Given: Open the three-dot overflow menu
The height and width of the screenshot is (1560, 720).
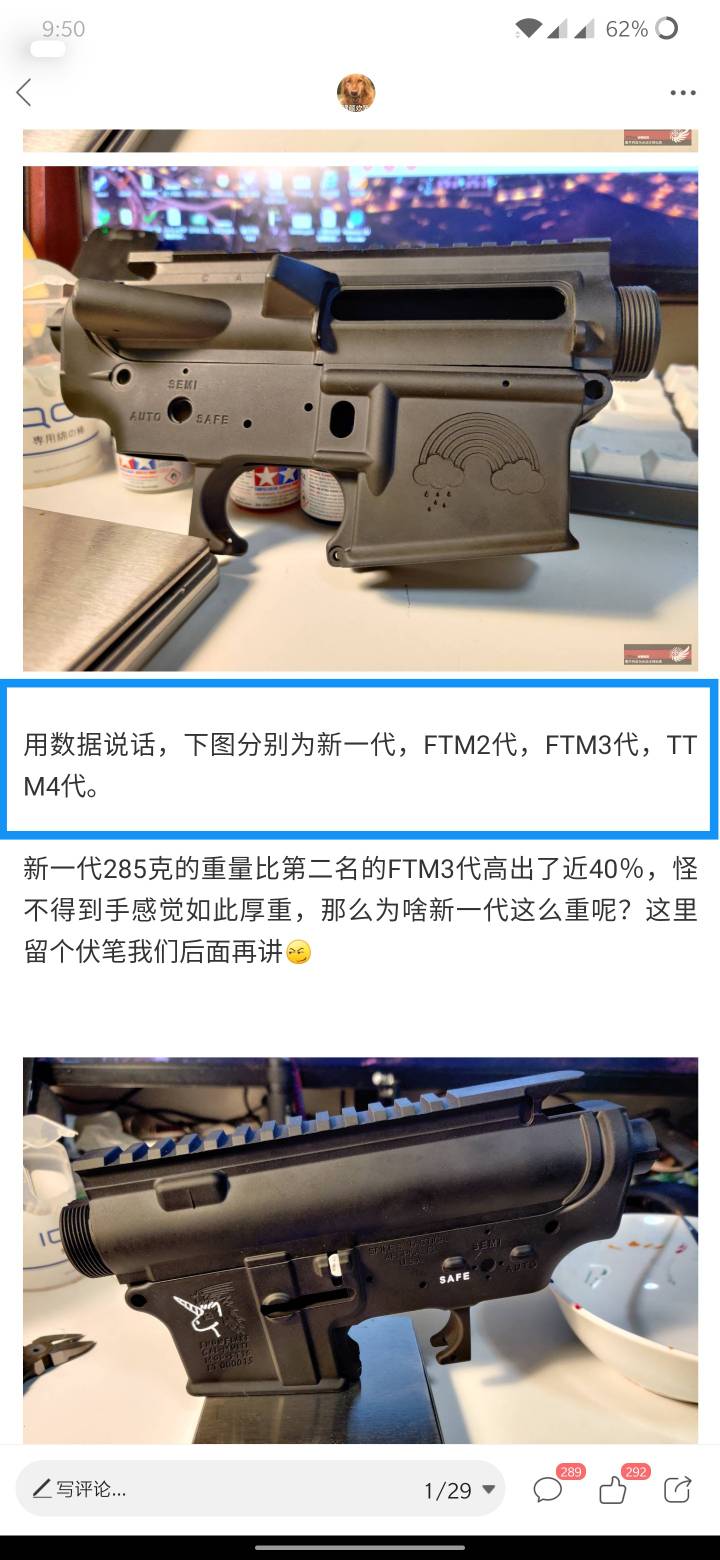Looking at the screenshot, I should 683,93.
